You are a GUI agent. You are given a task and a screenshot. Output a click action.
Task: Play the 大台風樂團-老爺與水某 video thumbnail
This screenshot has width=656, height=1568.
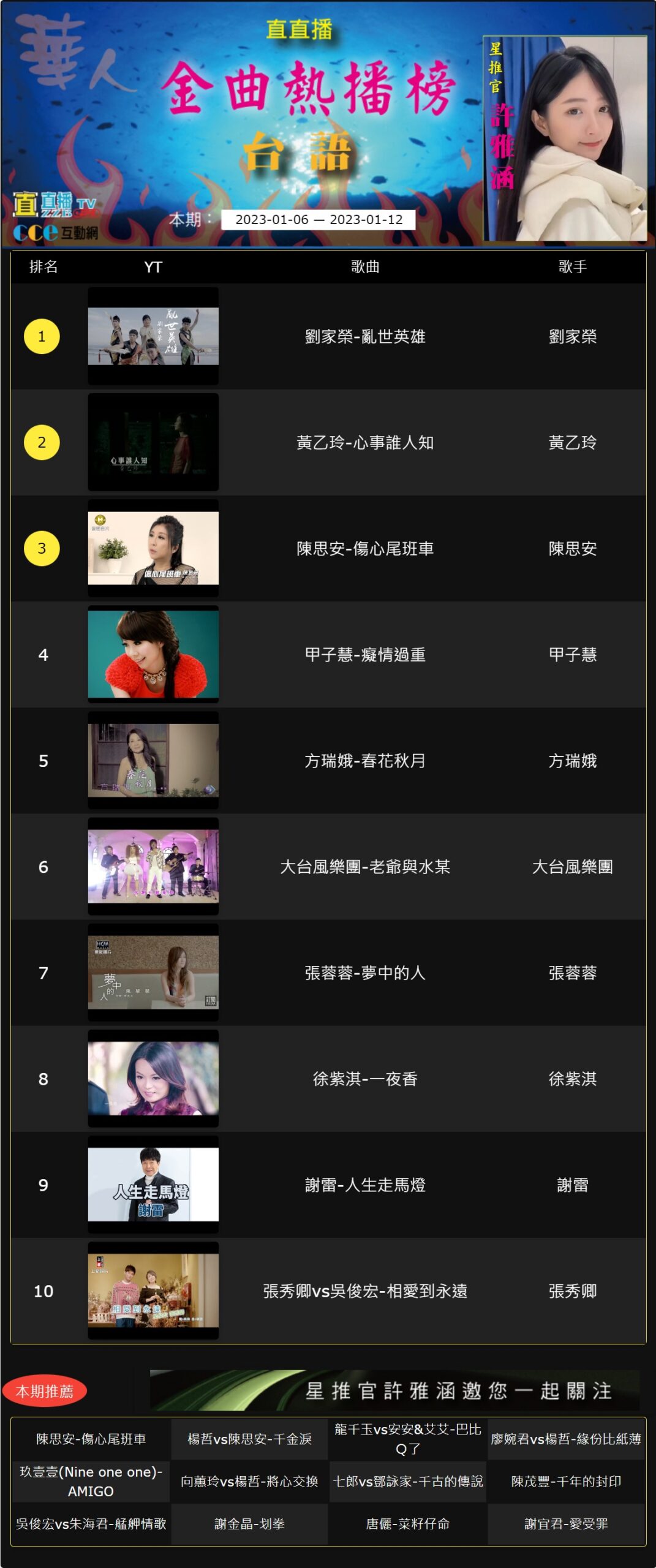(x=153, y=866)
